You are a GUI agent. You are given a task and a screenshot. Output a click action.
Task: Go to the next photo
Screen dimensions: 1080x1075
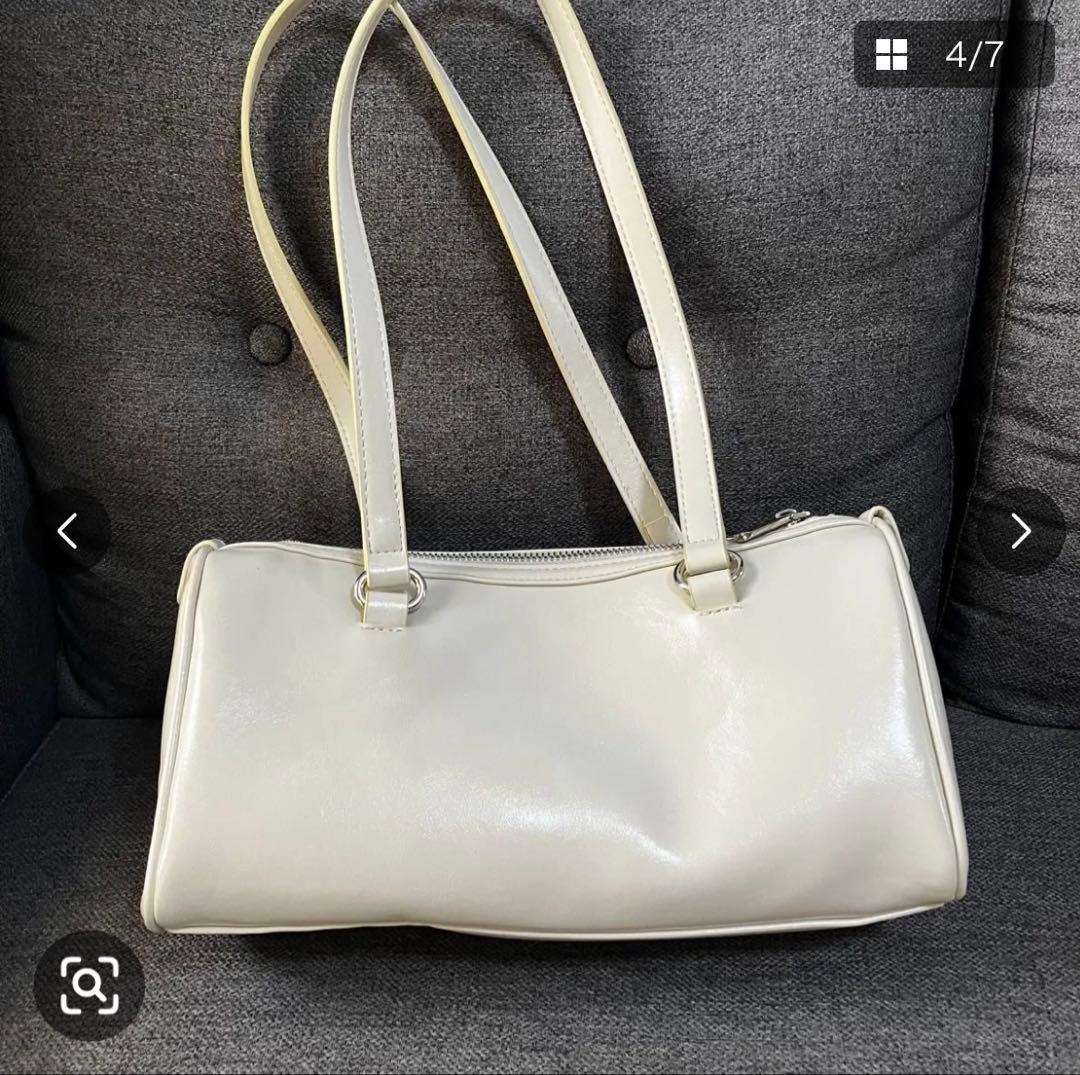point(1021,532)
